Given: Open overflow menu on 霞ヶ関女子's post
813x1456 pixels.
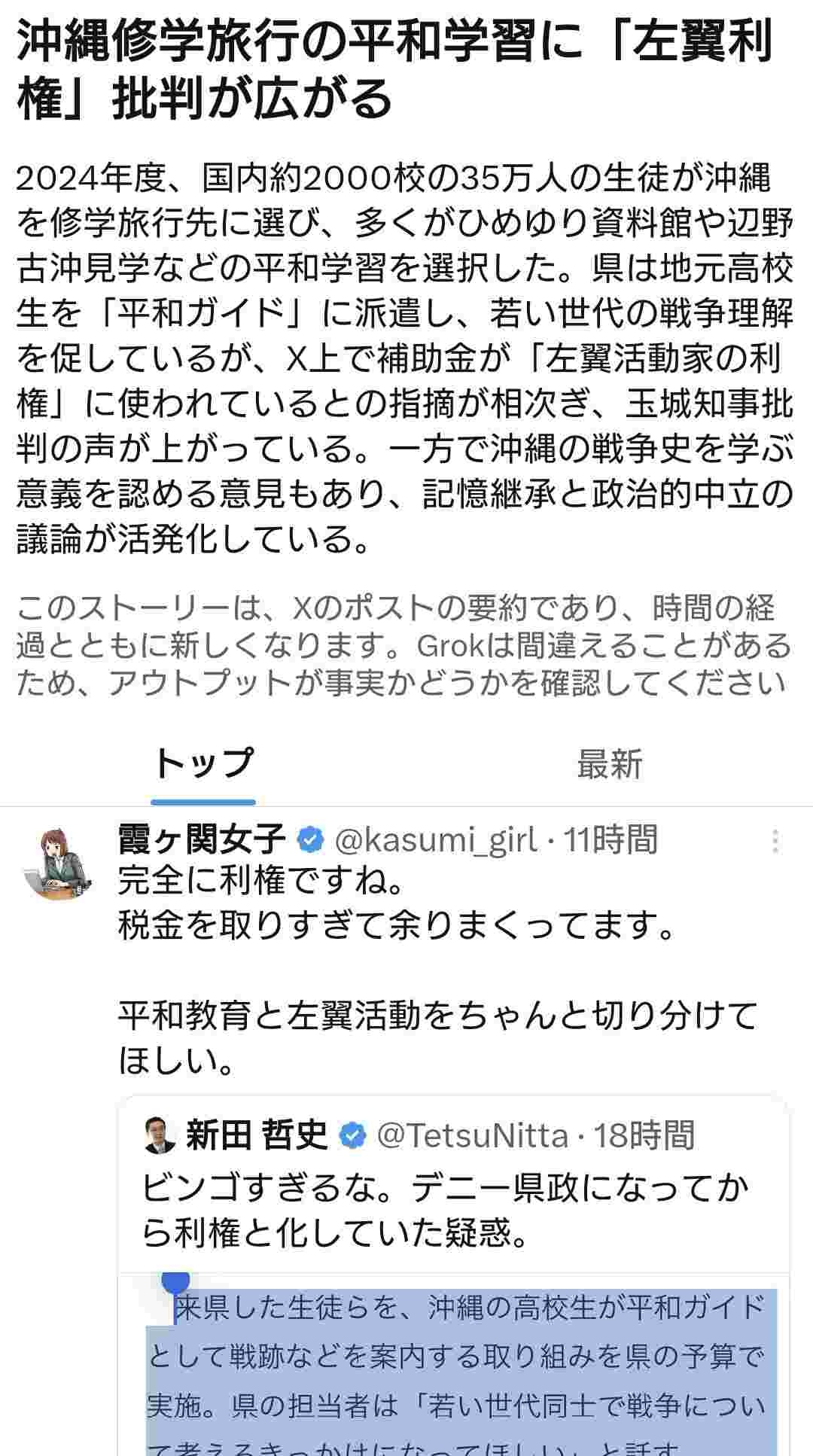Looking at the screenshot, I should click(775, 841).
